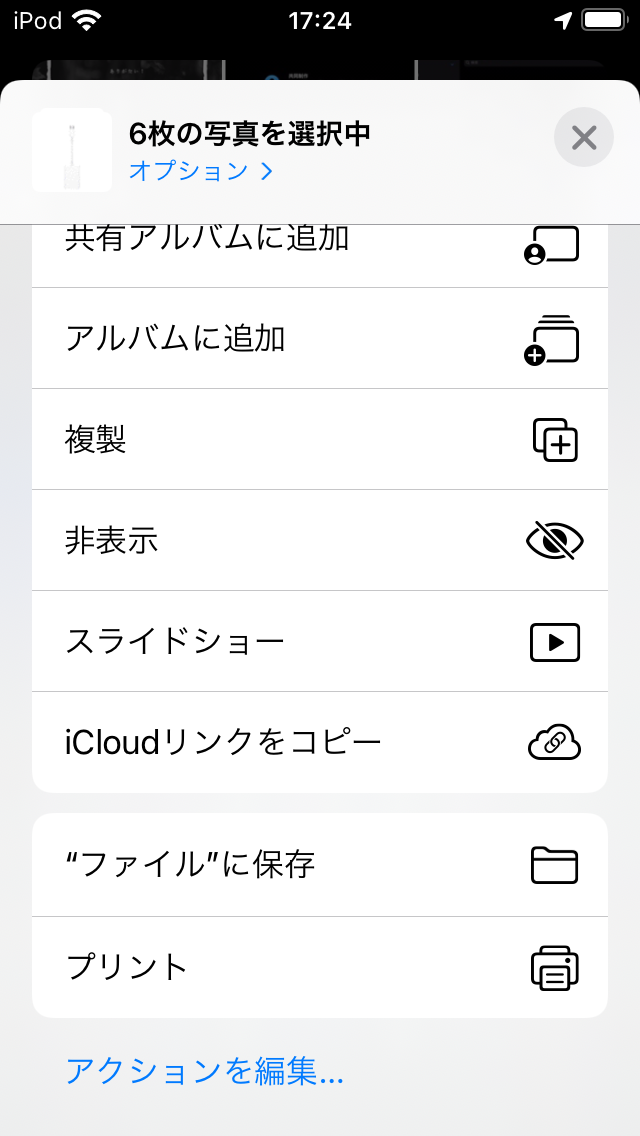Open the プリント action
Image resolution: width=640 pixels, height=1136 pixels.
click(320, 967)
